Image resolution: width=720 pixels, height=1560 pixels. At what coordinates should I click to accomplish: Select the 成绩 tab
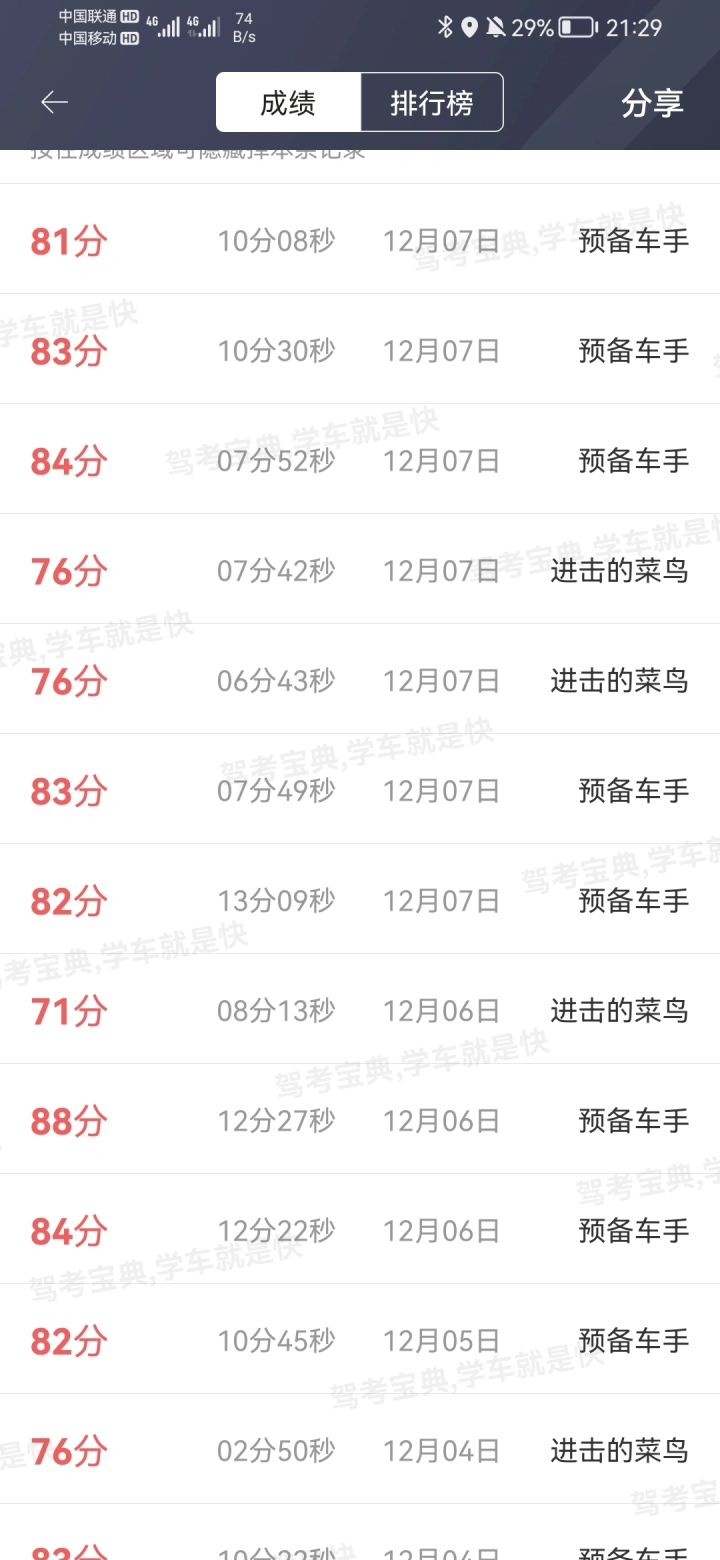coord(288,102)
